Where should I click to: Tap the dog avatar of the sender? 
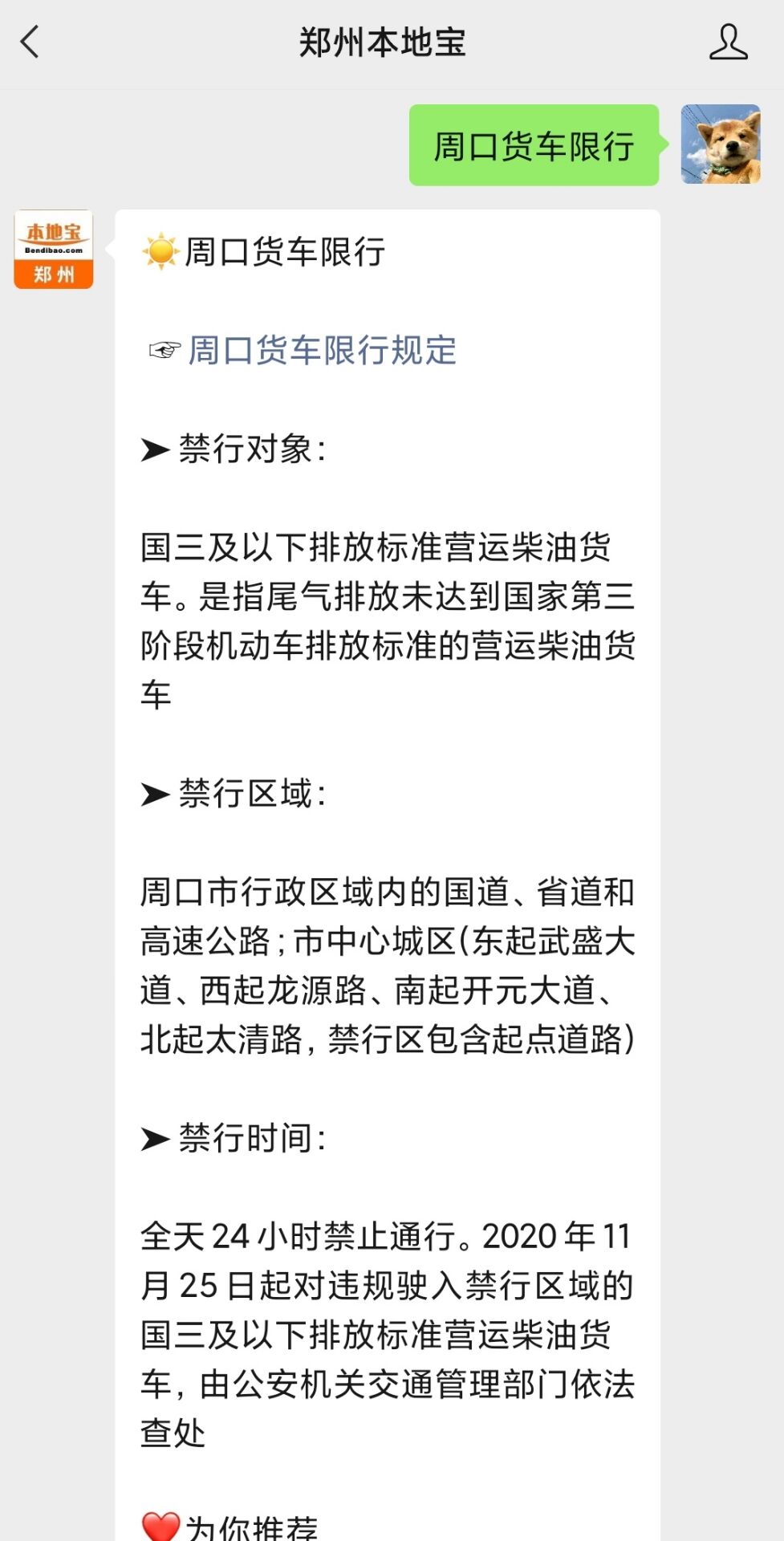(721, 144)
